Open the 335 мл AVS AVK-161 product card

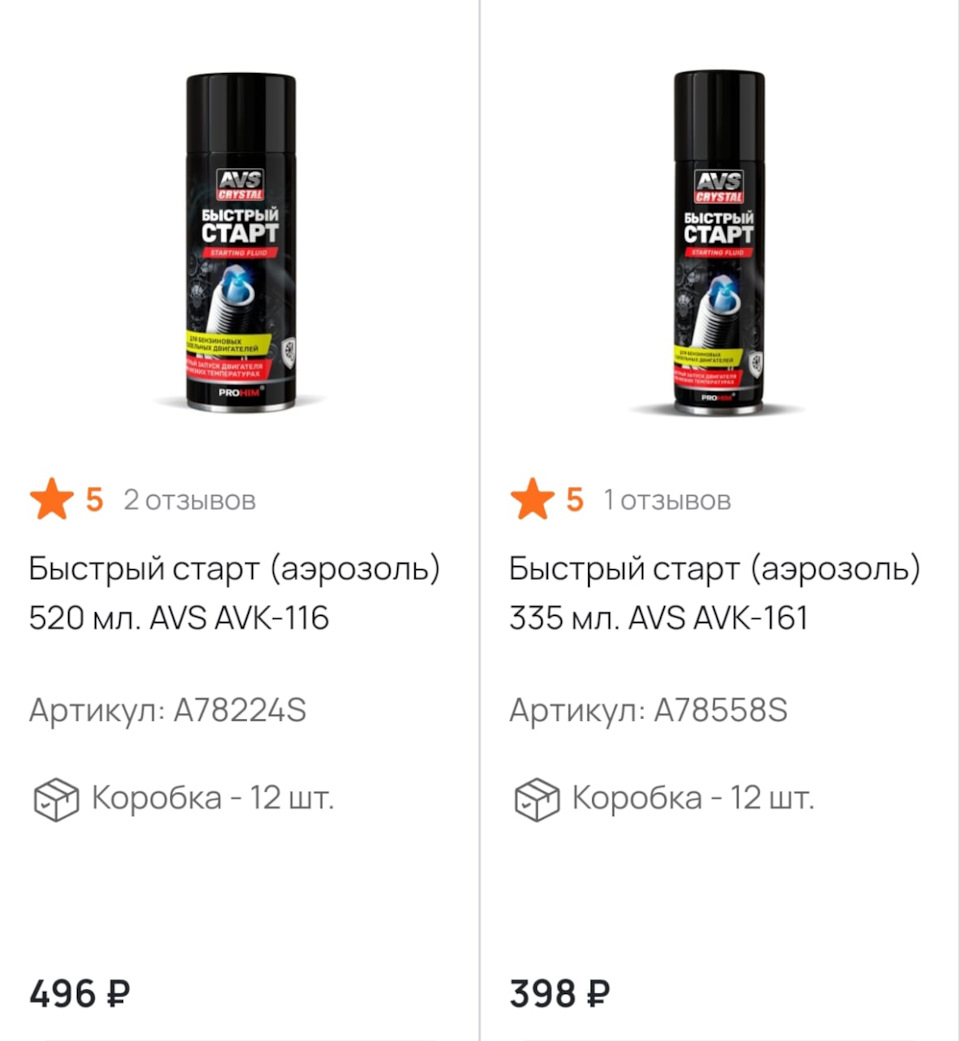click(714, 594)
